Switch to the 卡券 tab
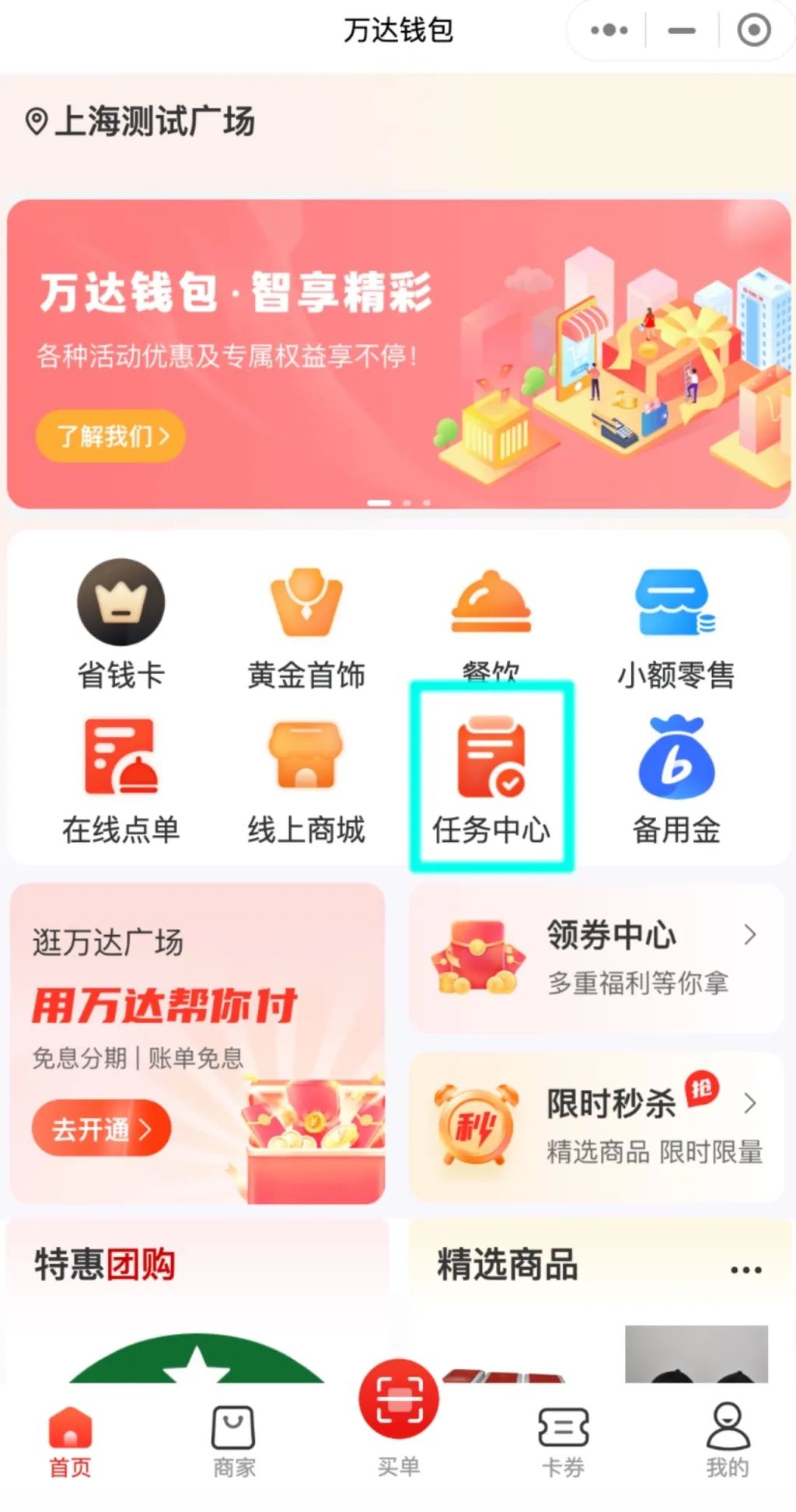The width and height of the screenshot is (796, 1512). pos(563,1440)
